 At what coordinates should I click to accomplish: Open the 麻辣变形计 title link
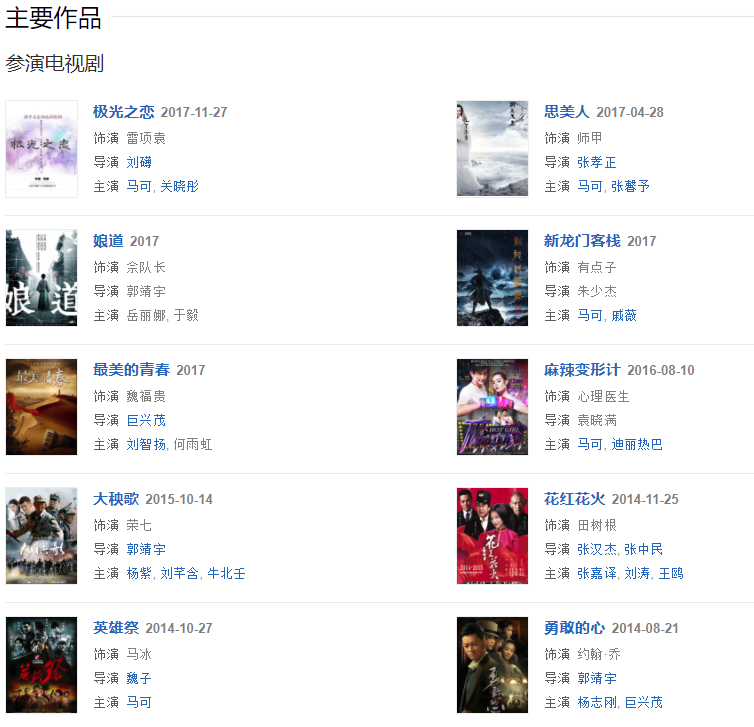[x=582, y=370]
